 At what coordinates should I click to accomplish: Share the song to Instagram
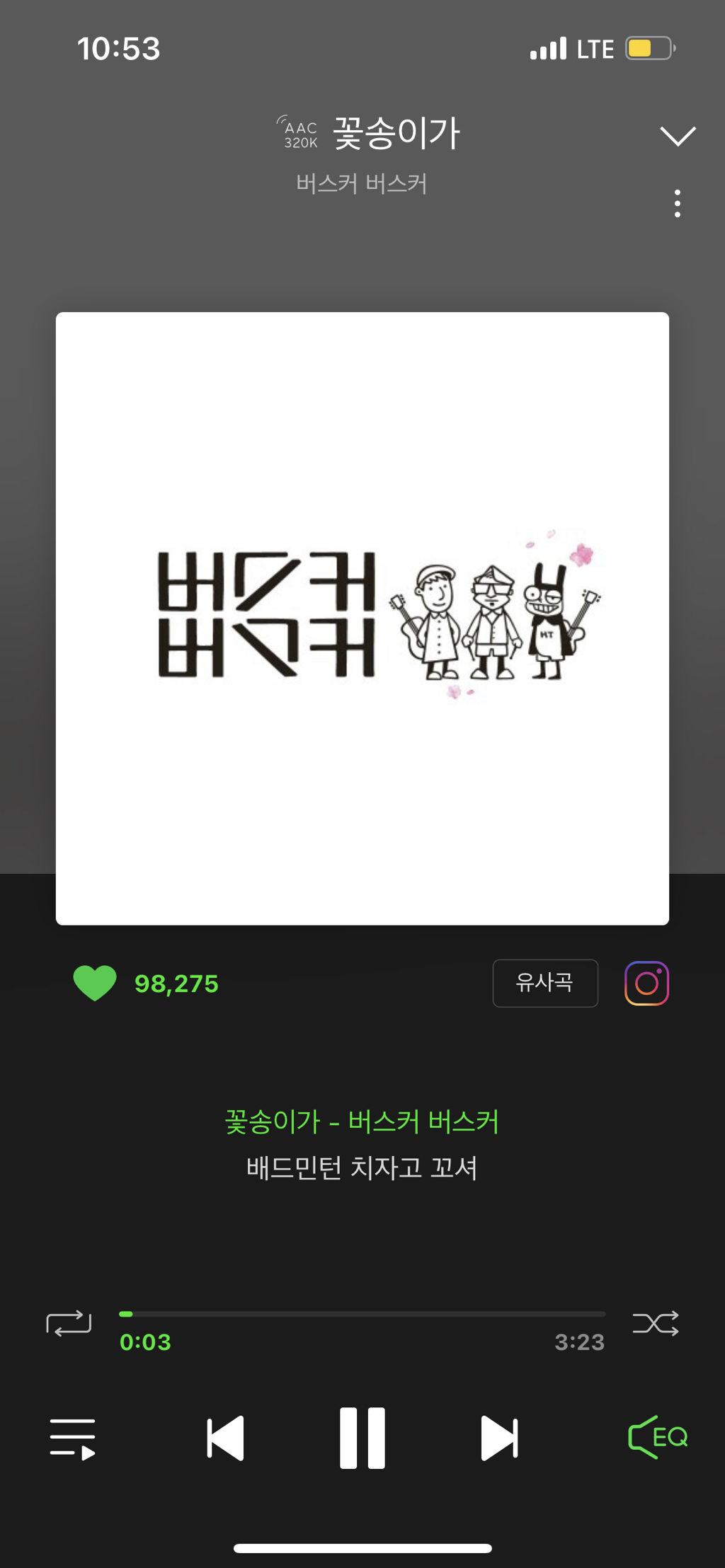tap(645, 983)
